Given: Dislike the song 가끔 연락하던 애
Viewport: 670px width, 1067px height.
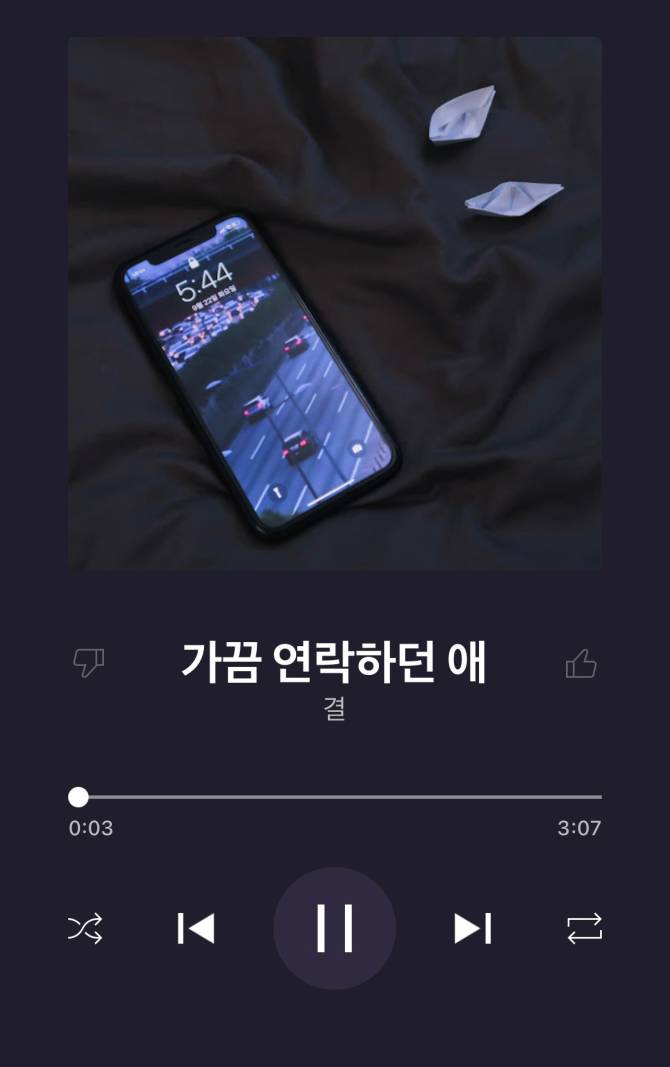Looking at the screenshot, I should point(89,662).
